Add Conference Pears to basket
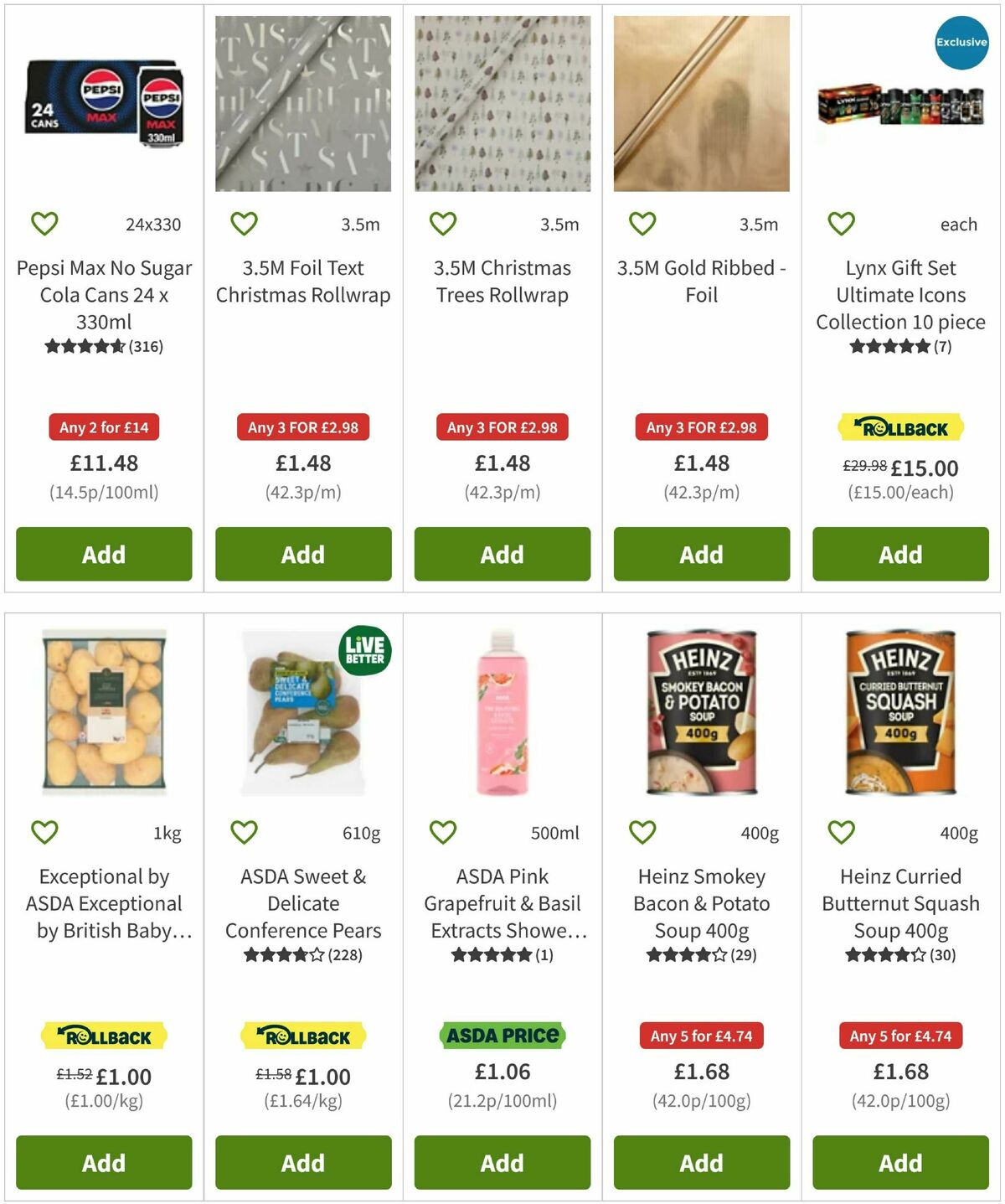This screenshot has width=1005, height=1204. click(302, 1162)
